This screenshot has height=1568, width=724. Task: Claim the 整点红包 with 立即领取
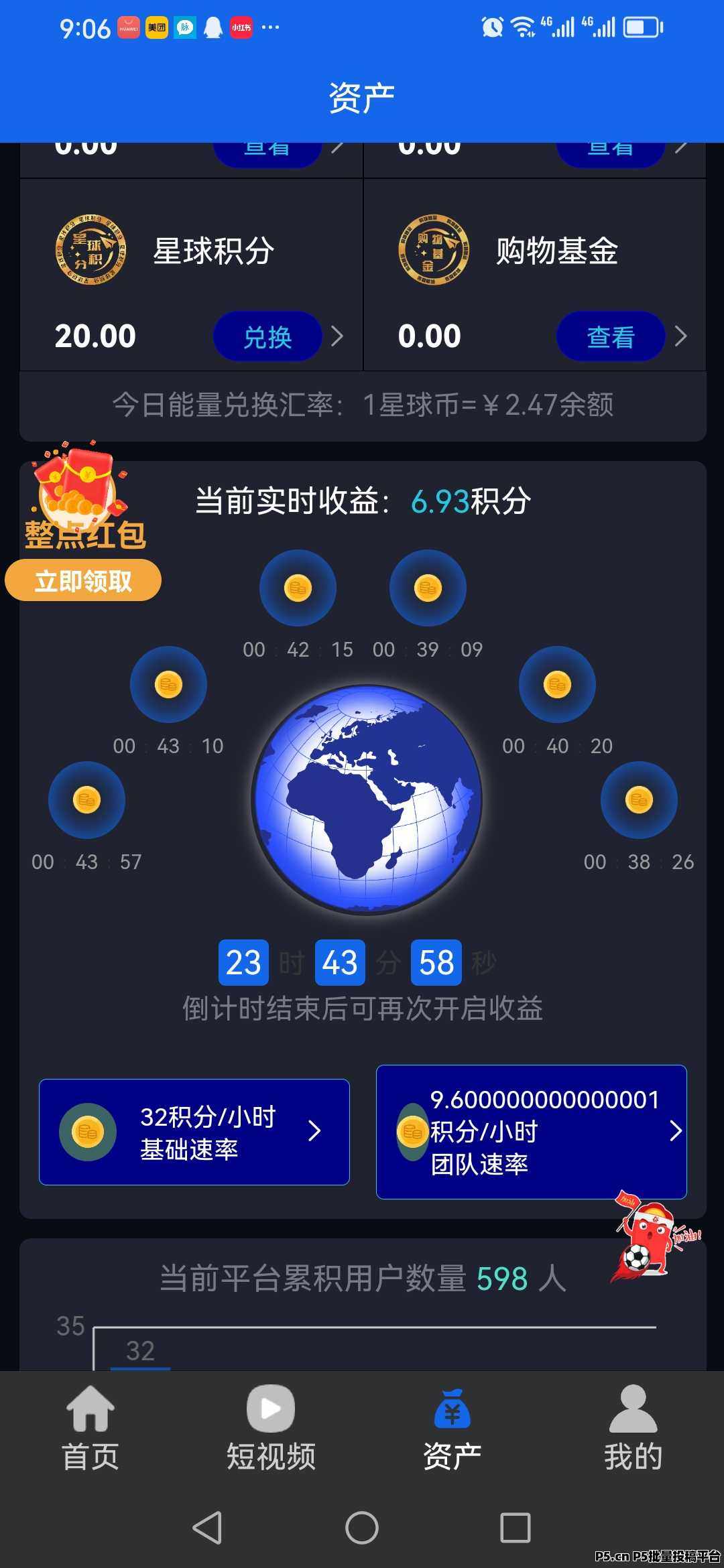pos(83,580)
